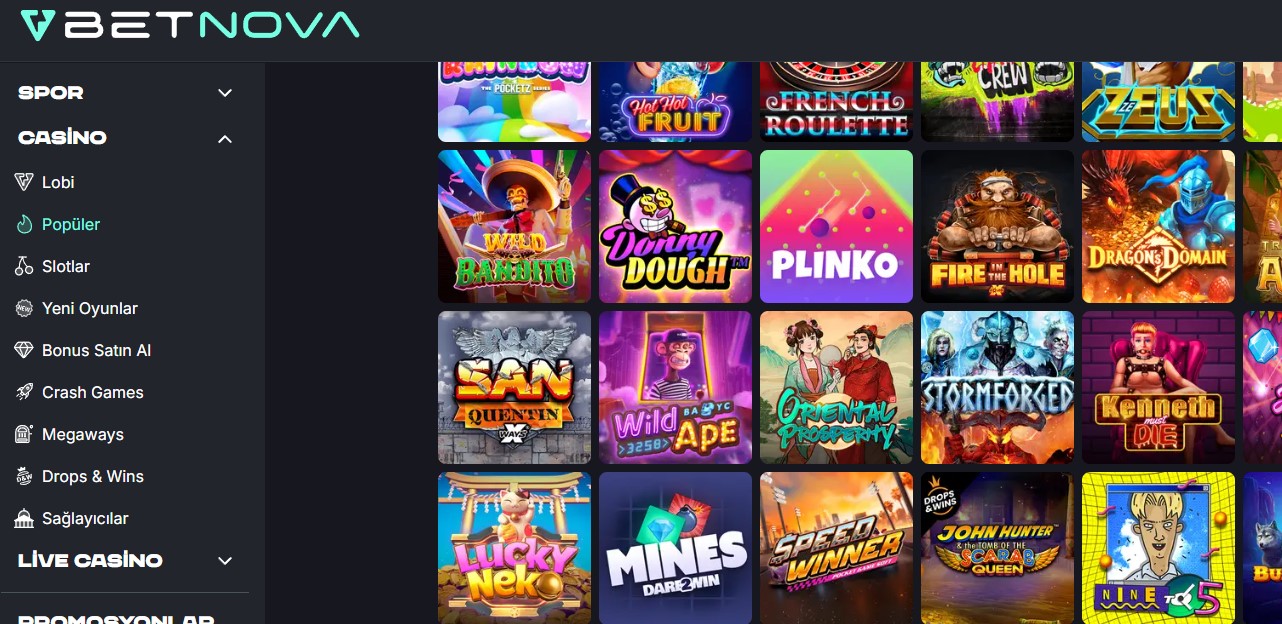
Task: Open Drops & Wins category
Action: (x=92, y=476)
